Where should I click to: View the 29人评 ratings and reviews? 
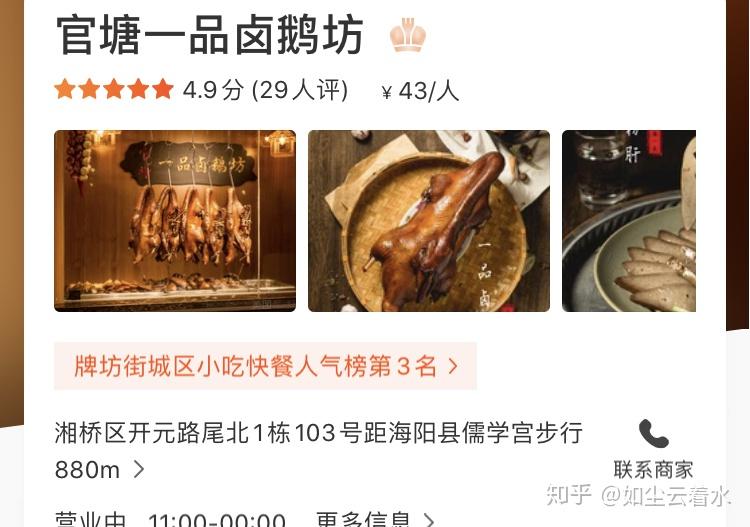(299, 91)
